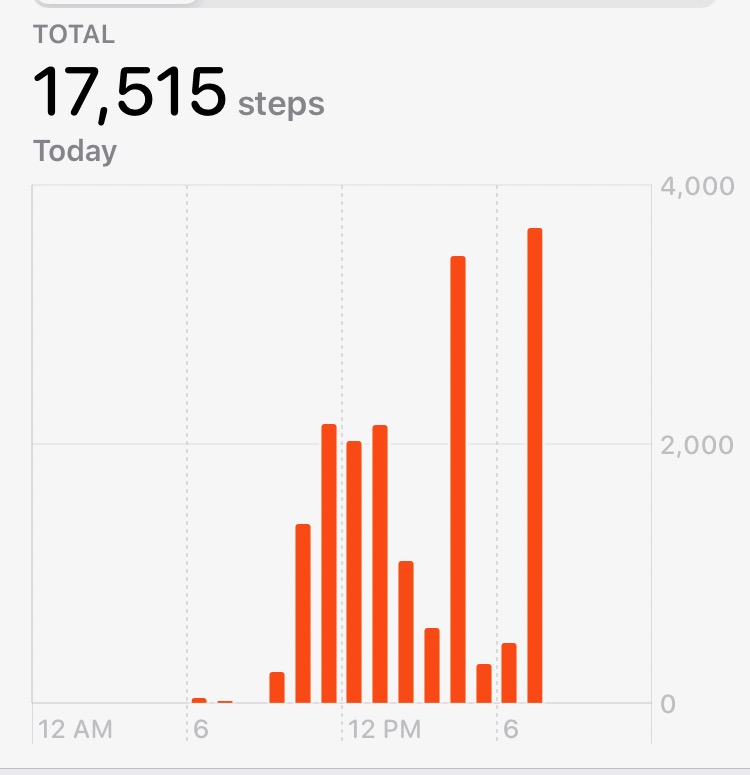Select the tall bar before 6 PM
750x775 pixels.
[458, 480]
